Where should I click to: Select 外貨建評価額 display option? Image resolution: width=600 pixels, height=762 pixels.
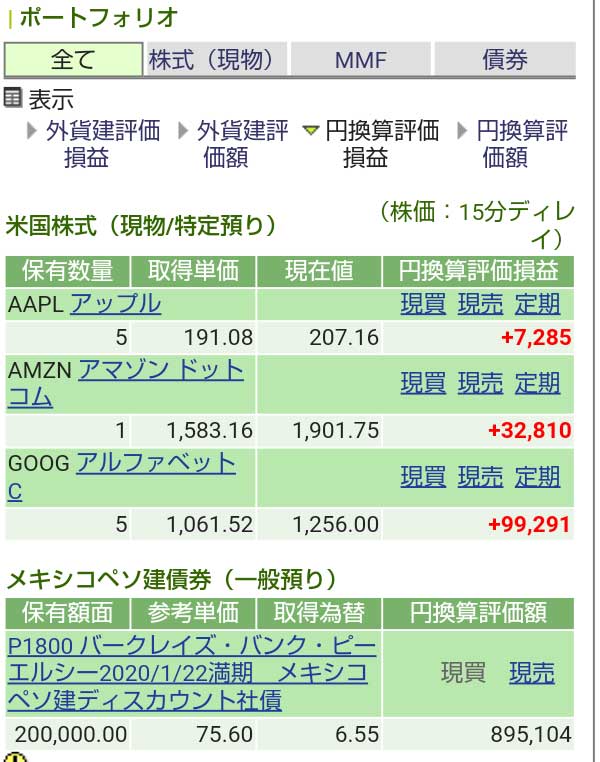click(242, 144)
